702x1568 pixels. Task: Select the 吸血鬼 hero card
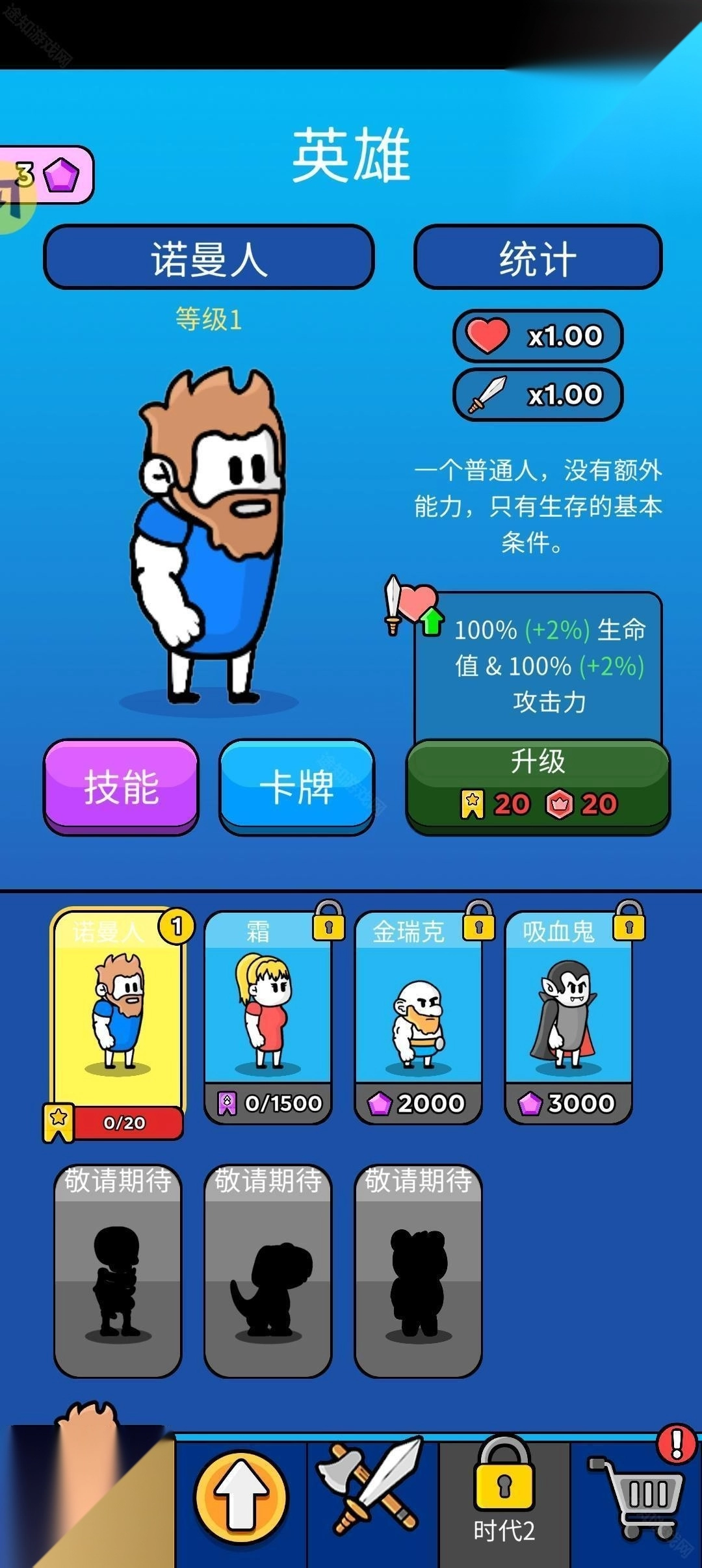(x=568, y=1014)
